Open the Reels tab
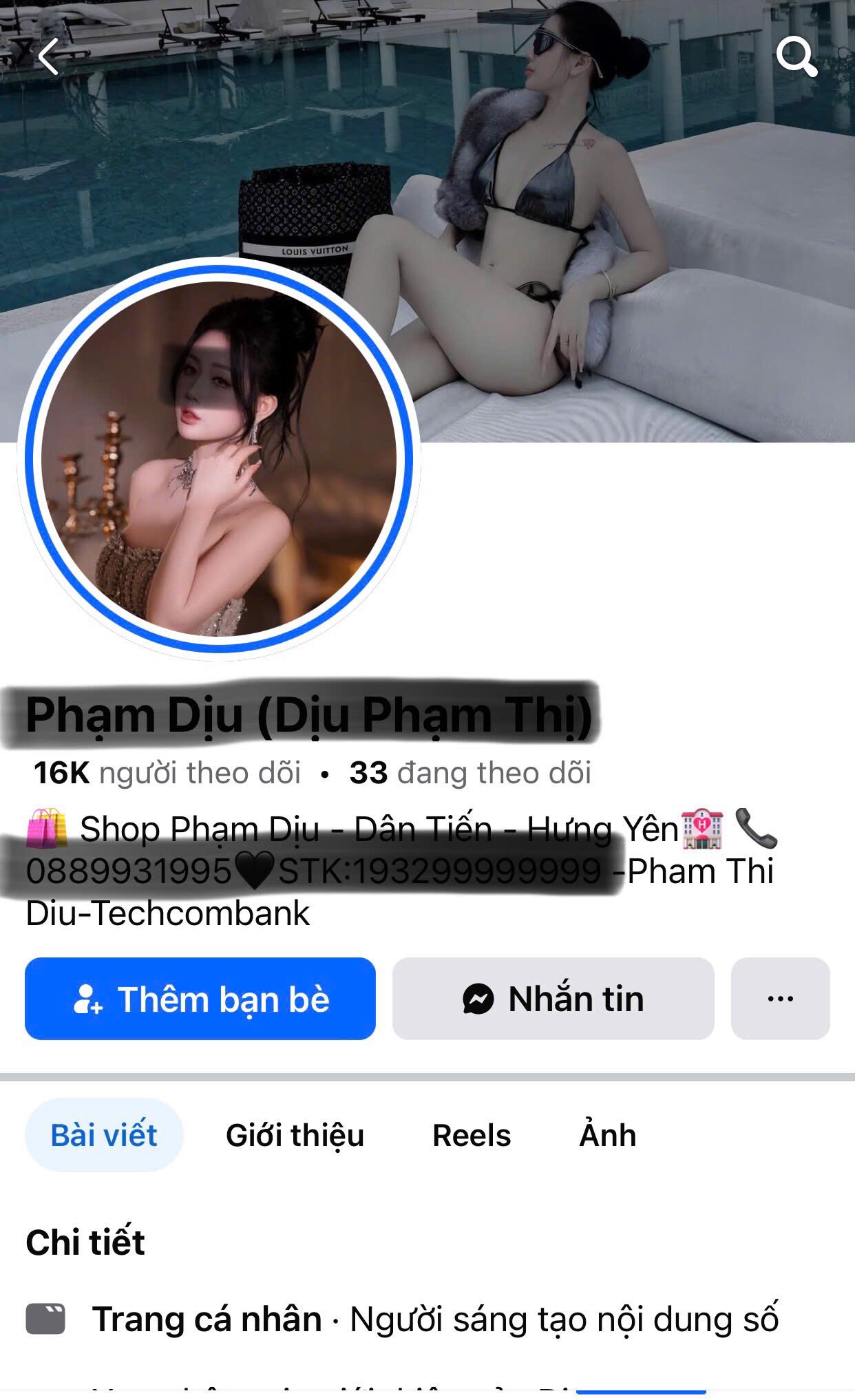 click(x=472, y=1135)
